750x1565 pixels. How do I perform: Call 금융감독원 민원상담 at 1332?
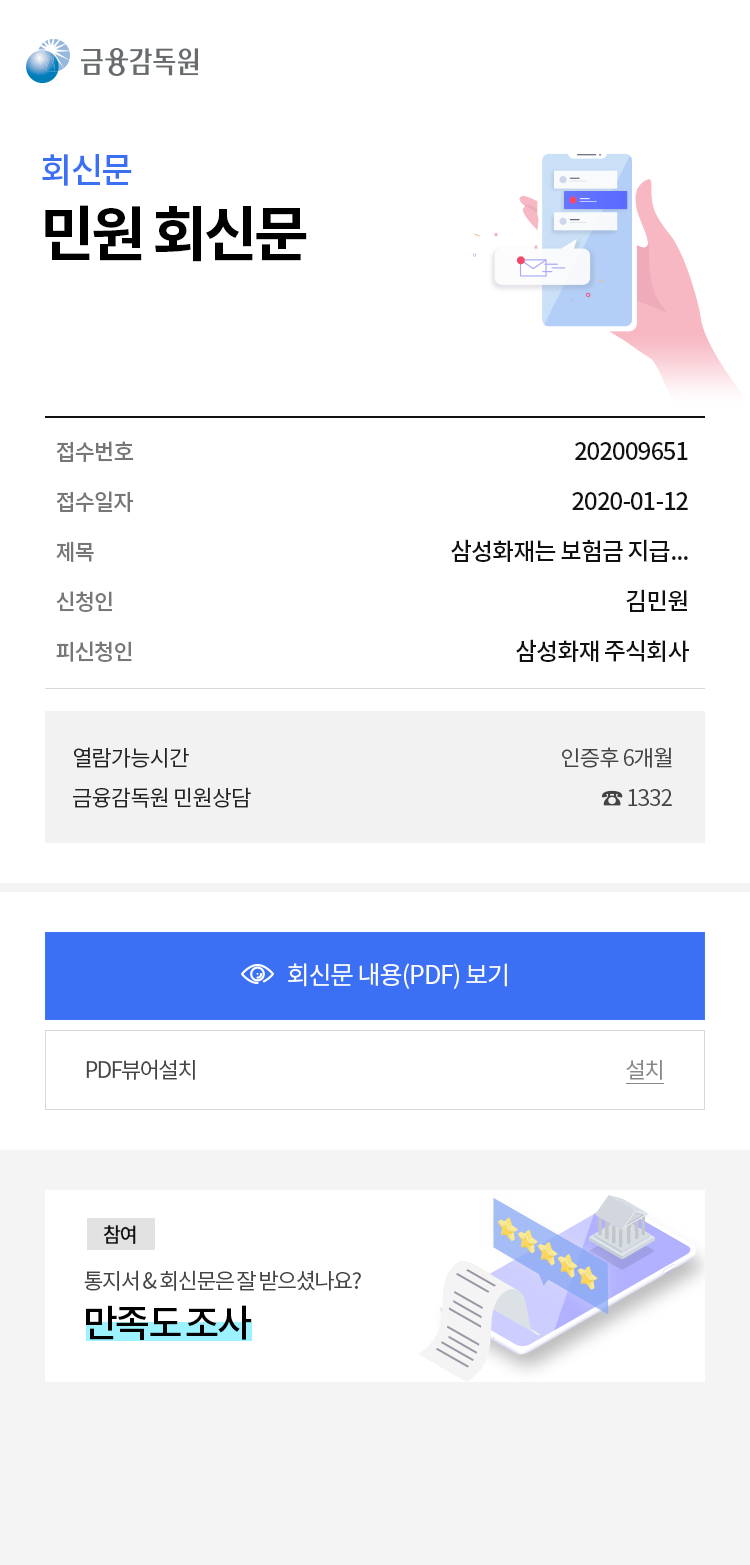[x=637, y=798]
